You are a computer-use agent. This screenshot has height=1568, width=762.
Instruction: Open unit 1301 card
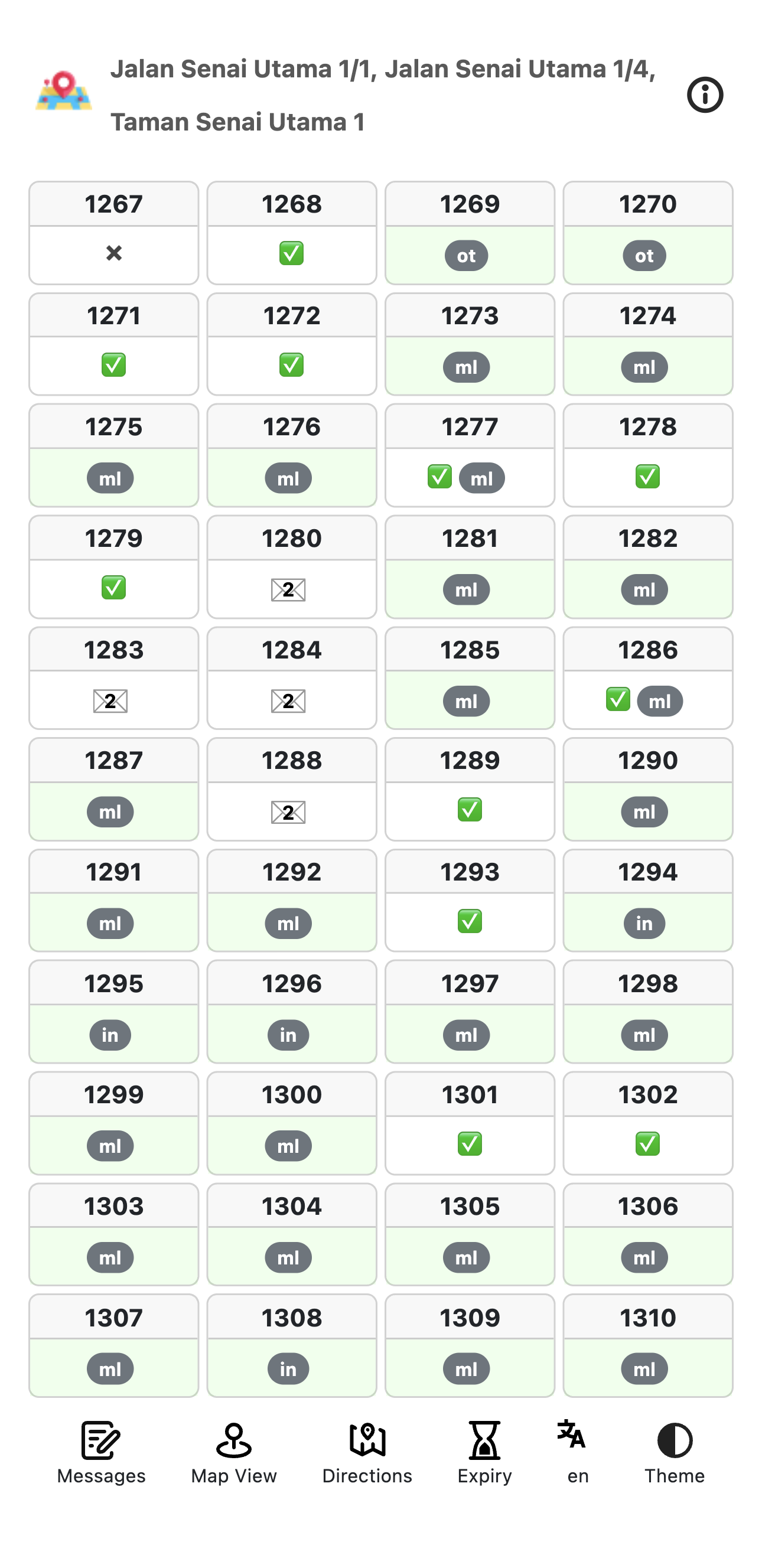[469, 1123]
